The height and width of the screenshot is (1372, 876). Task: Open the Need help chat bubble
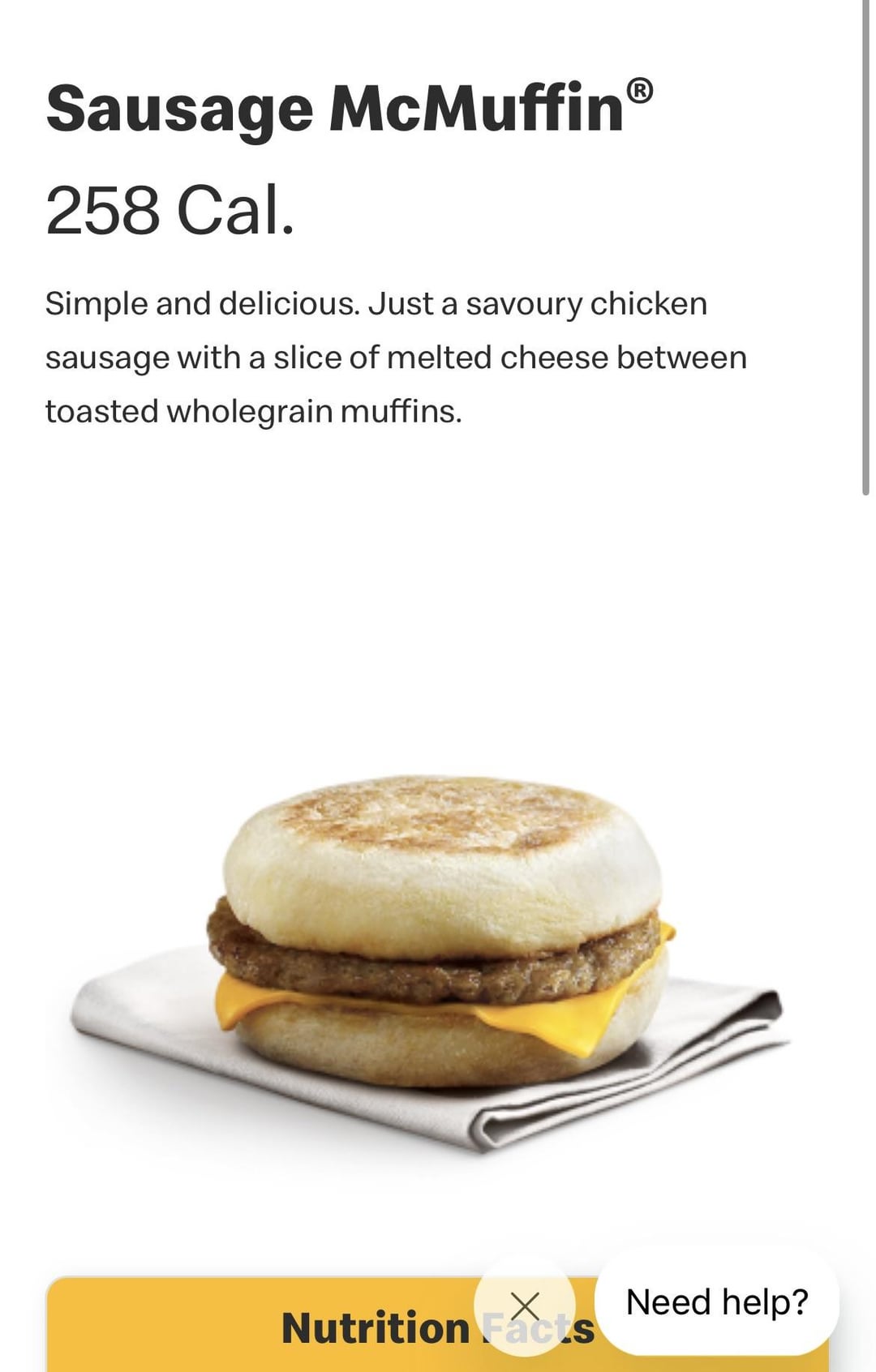click(717, 1302)
